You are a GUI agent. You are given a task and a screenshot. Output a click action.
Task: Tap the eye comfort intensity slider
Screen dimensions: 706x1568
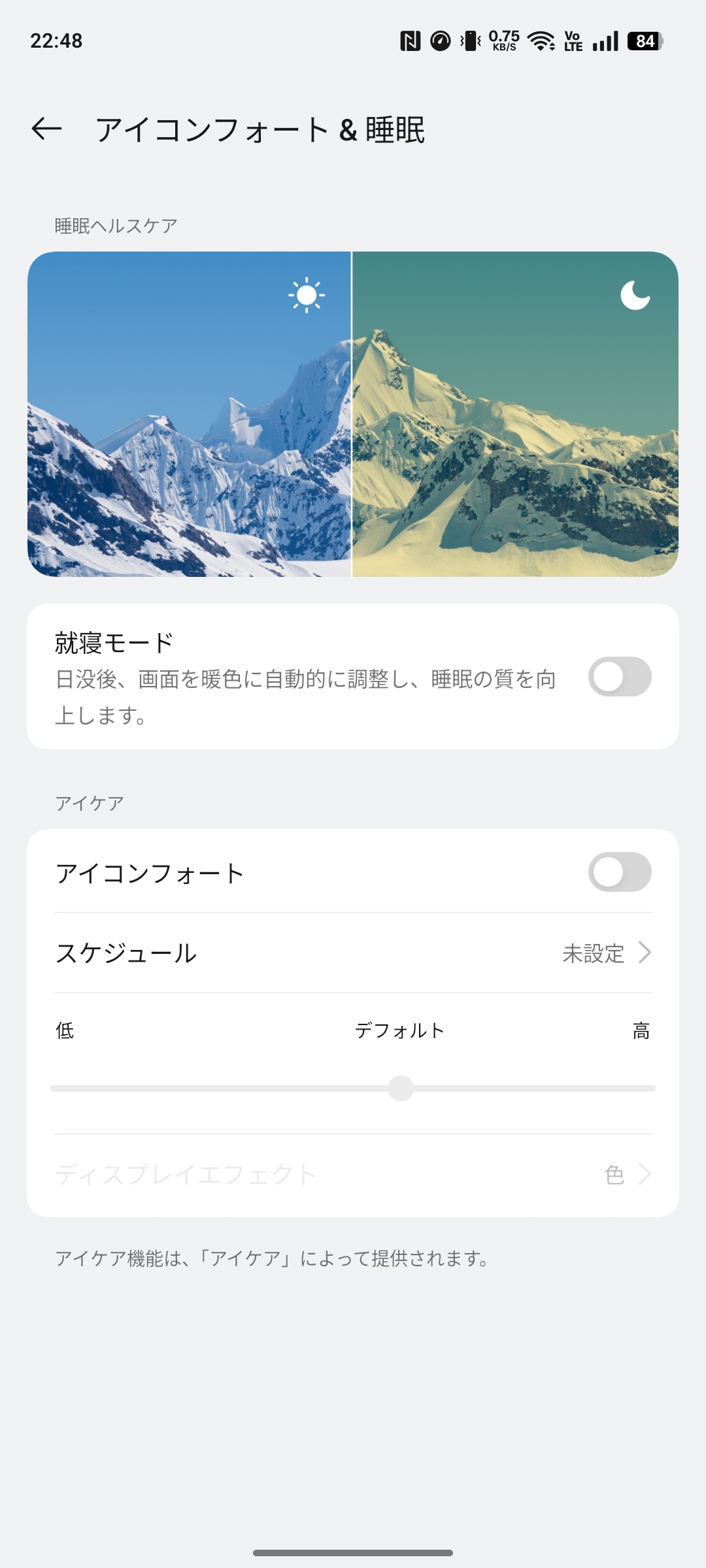(401, 1088)
